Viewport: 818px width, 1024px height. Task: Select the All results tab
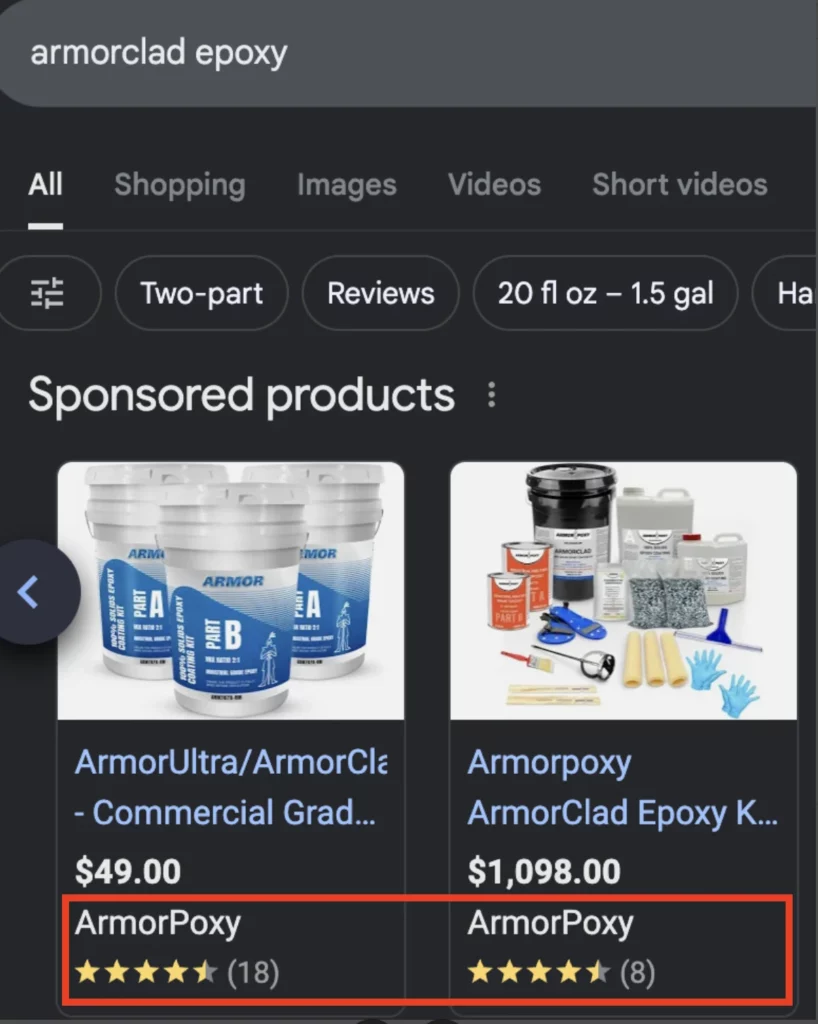coord(44,184)
